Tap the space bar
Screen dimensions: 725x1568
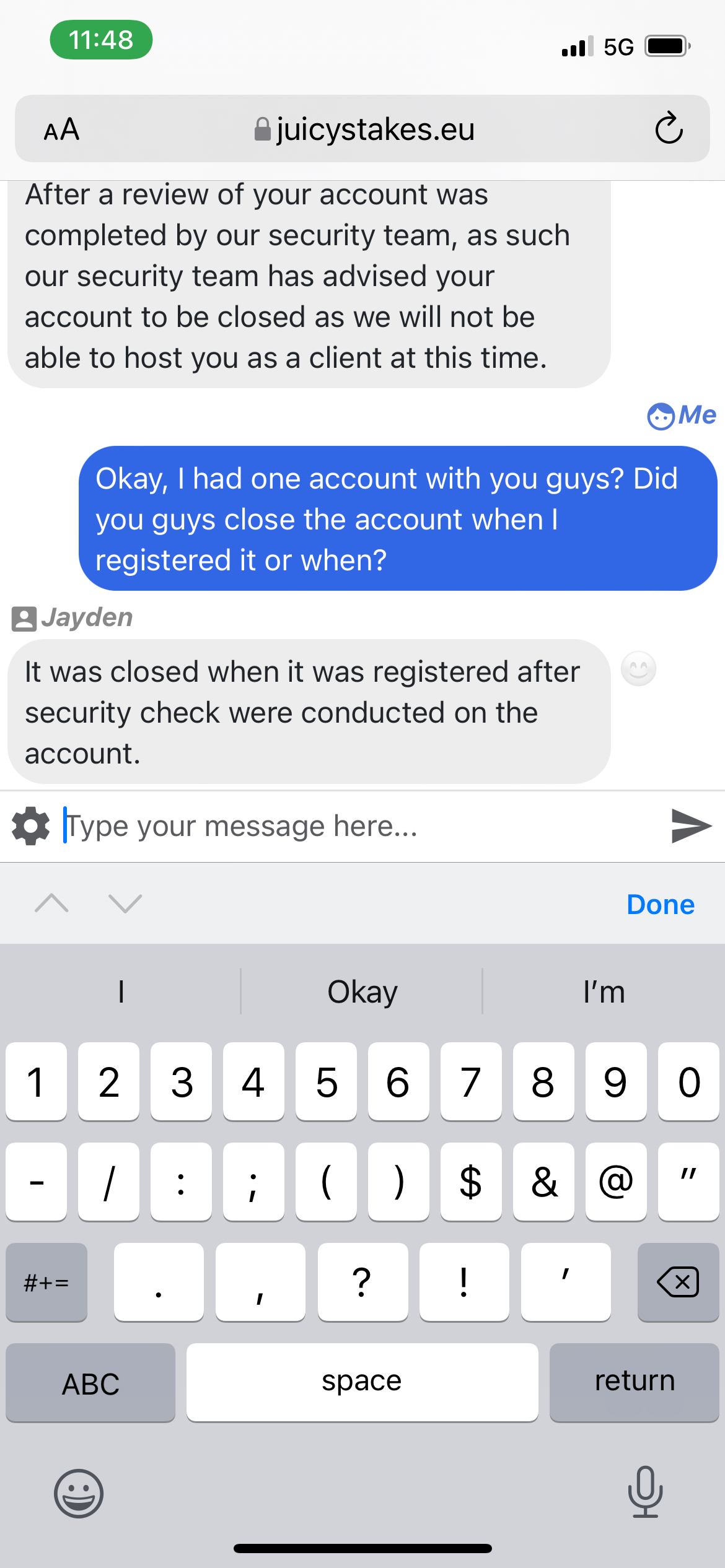pyautogui.click(x=362, y=1382)
